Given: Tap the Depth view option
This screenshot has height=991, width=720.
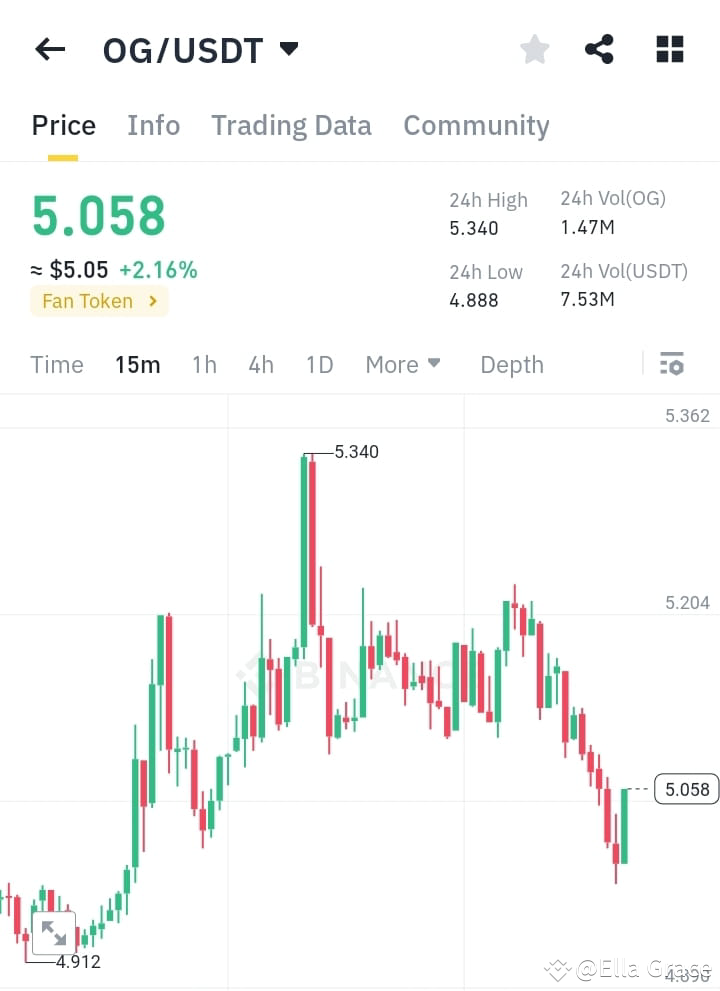Looking at the screenshot, I should click(x=511, y=364).
